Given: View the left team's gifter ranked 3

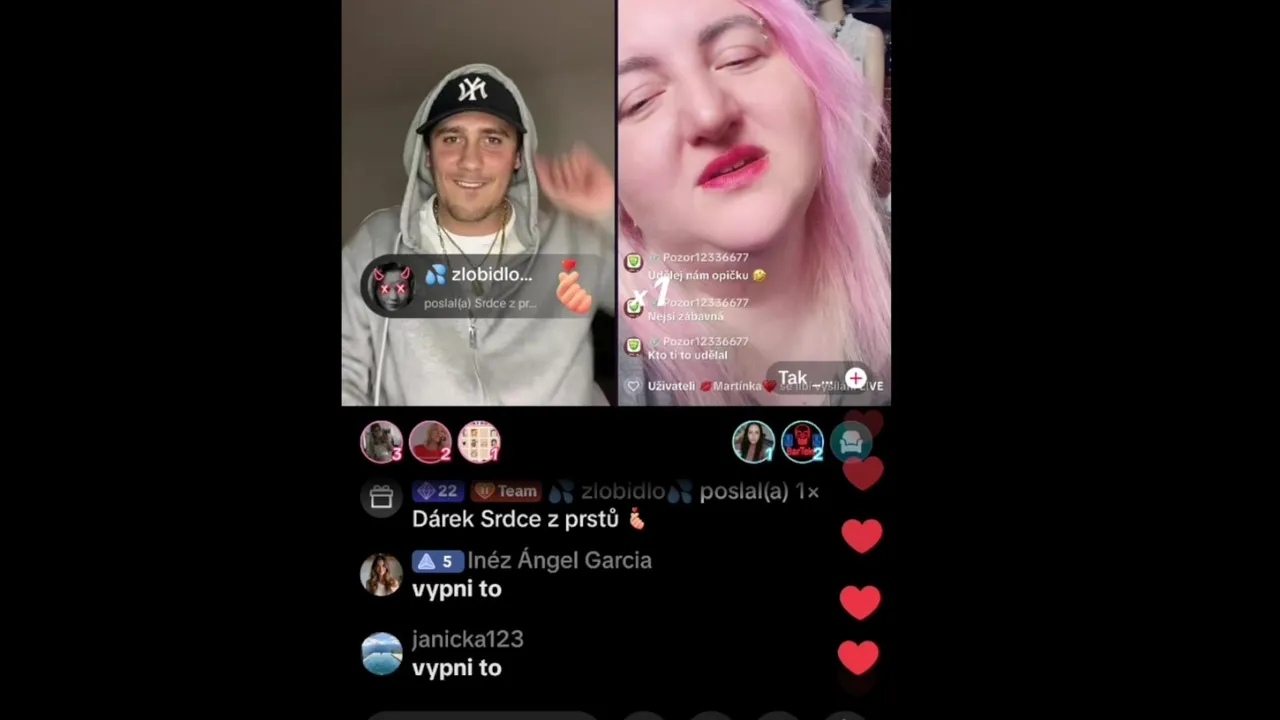Looking at the screenshot, I should 381,441.
